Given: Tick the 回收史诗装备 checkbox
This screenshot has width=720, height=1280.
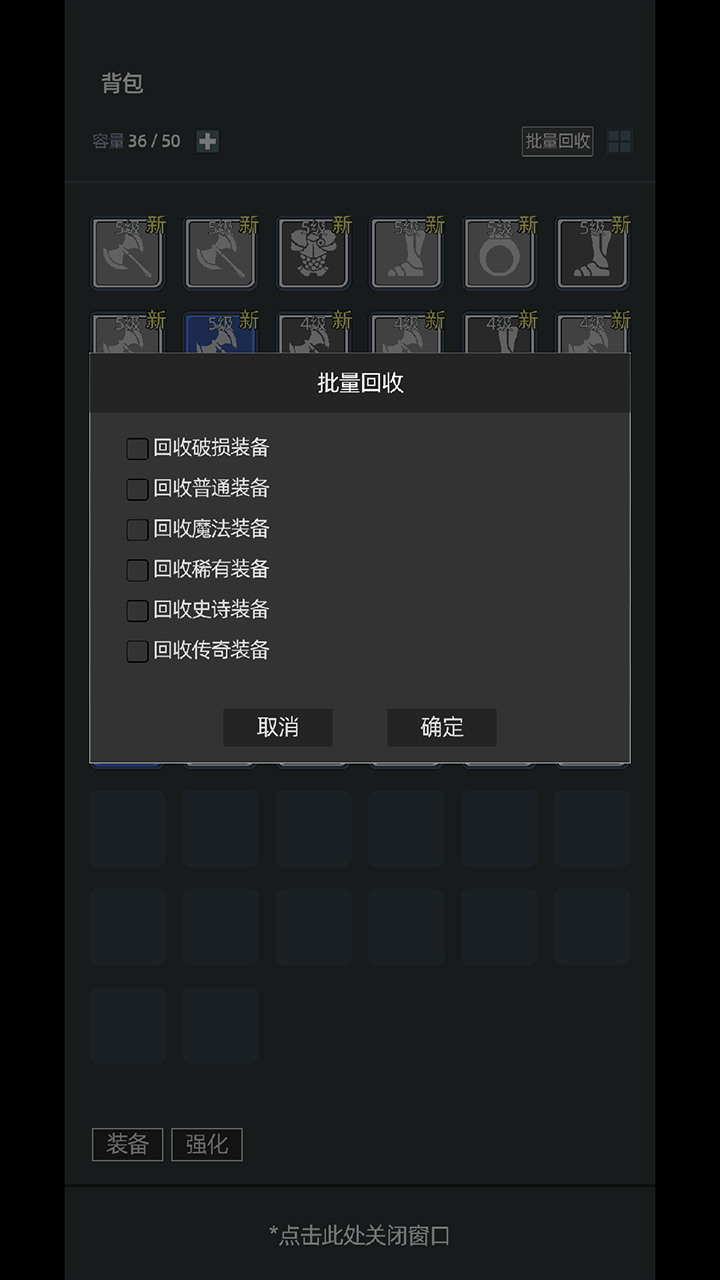Looking at the screenshot, I should click(x=138, y=610).
